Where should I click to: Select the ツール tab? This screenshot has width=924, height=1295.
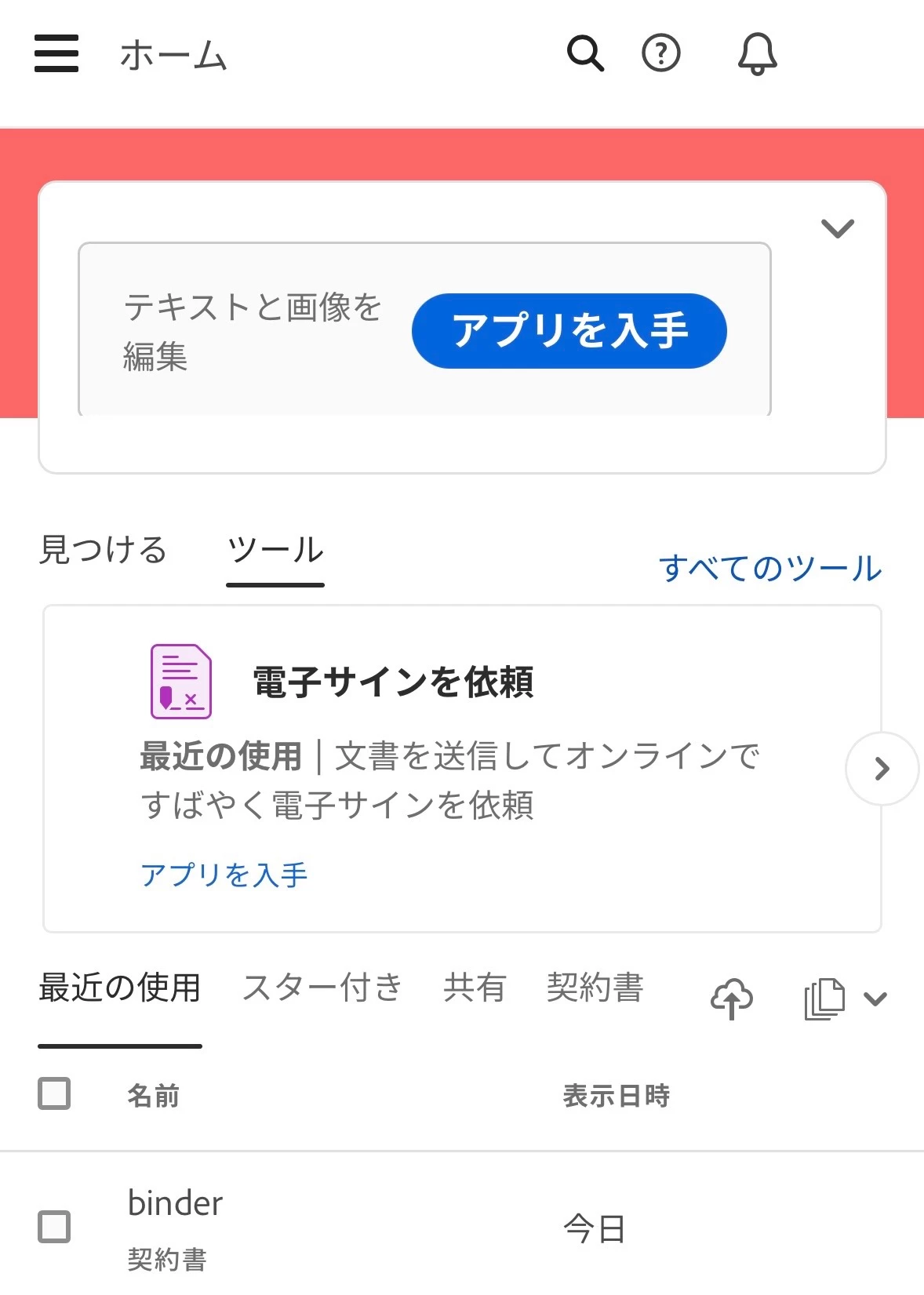[x=275, y=550]
